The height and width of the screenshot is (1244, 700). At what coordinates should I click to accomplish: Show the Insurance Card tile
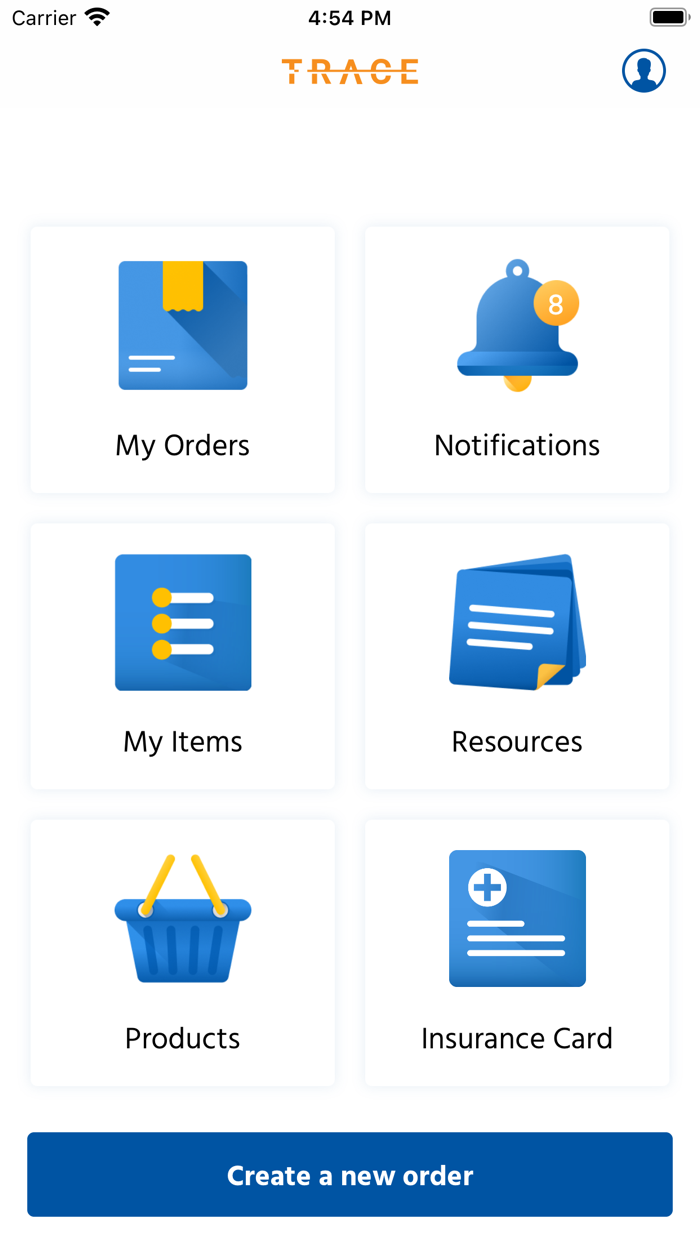(x=517, y=952)
